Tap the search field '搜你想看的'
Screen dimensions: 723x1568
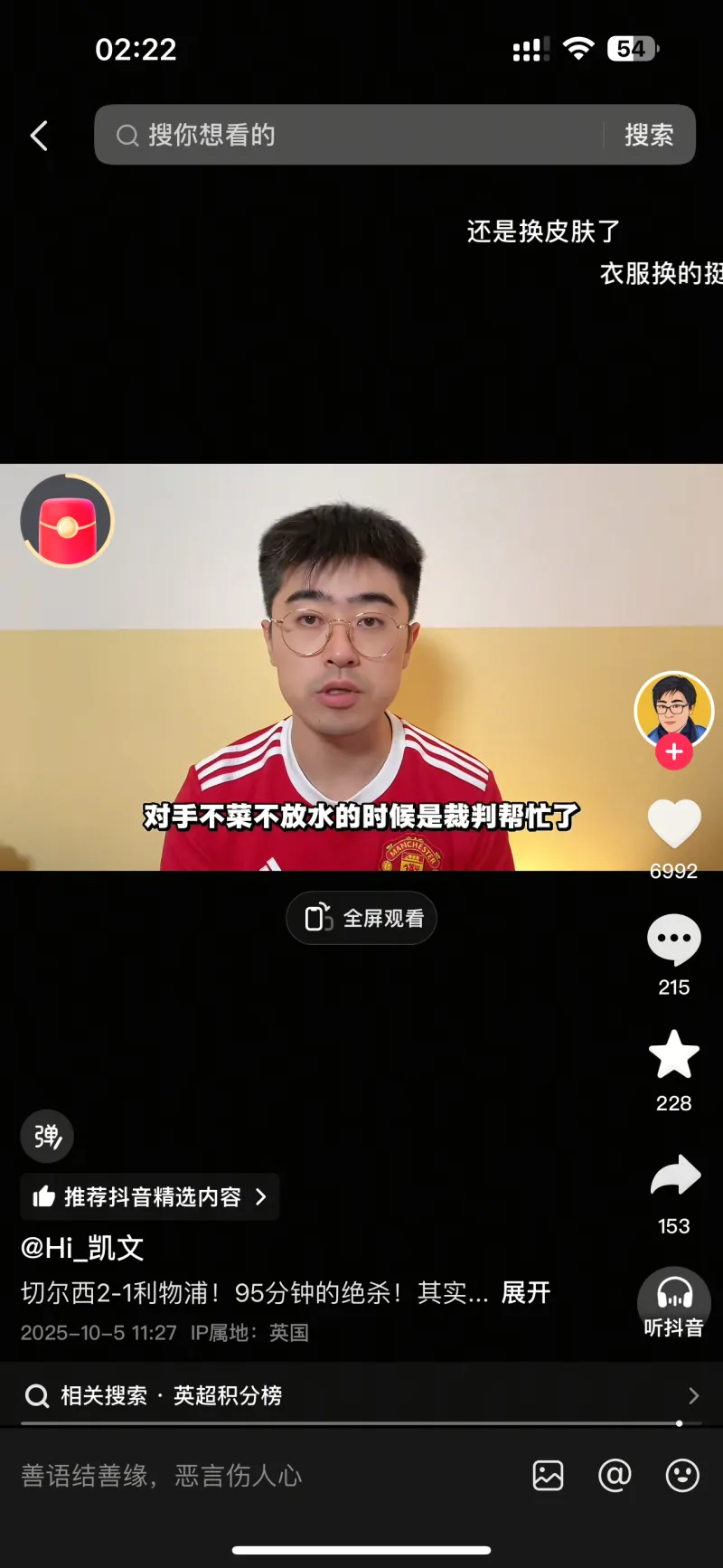[x=352, y=136]
